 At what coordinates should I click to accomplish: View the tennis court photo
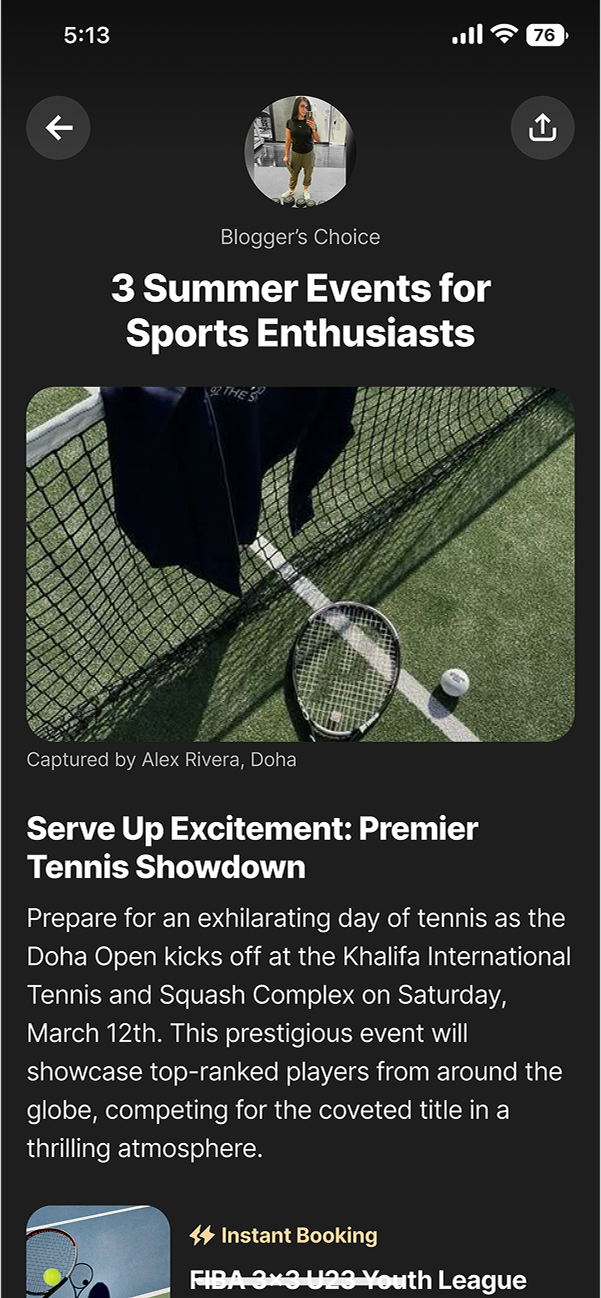click(300, 564)
